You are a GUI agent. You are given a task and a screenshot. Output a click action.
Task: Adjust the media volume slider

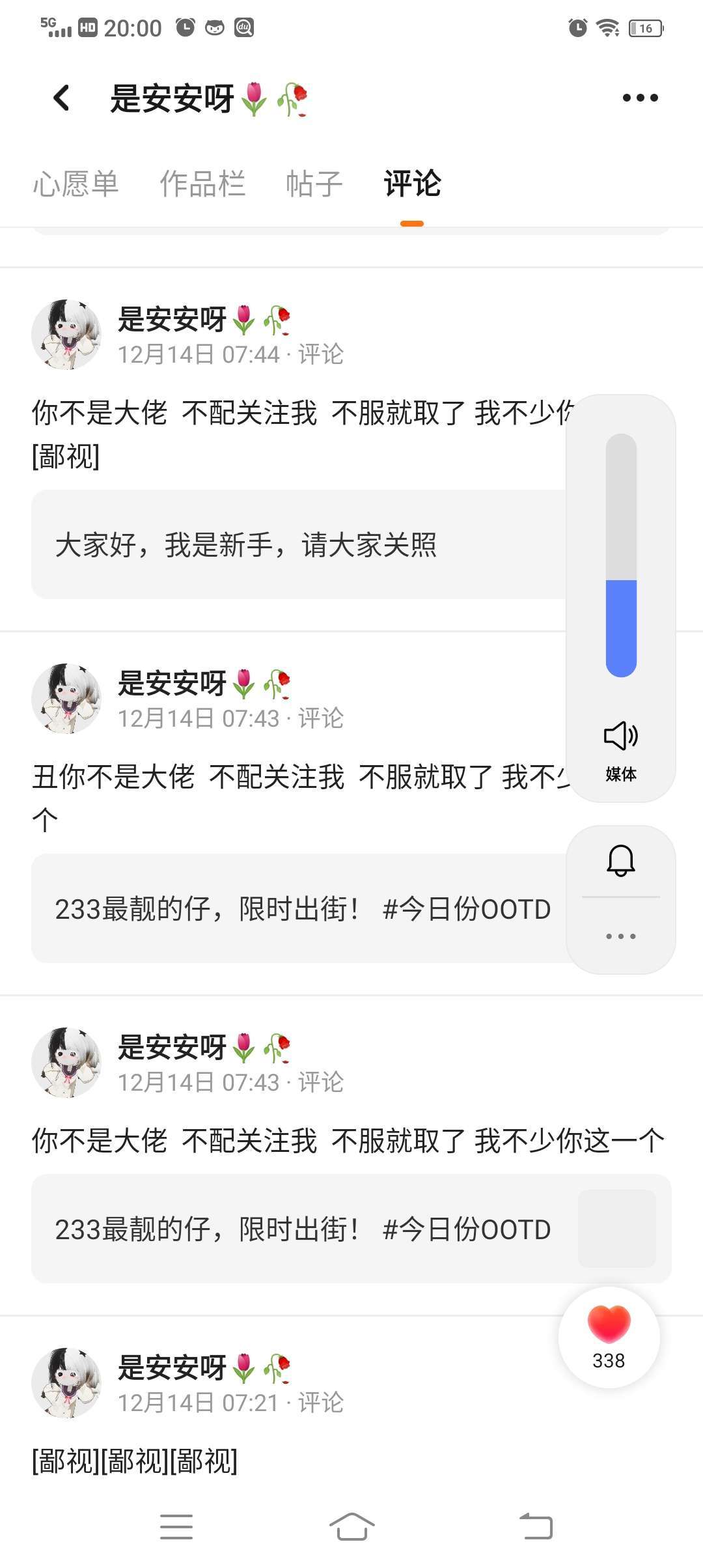[621, 555]
